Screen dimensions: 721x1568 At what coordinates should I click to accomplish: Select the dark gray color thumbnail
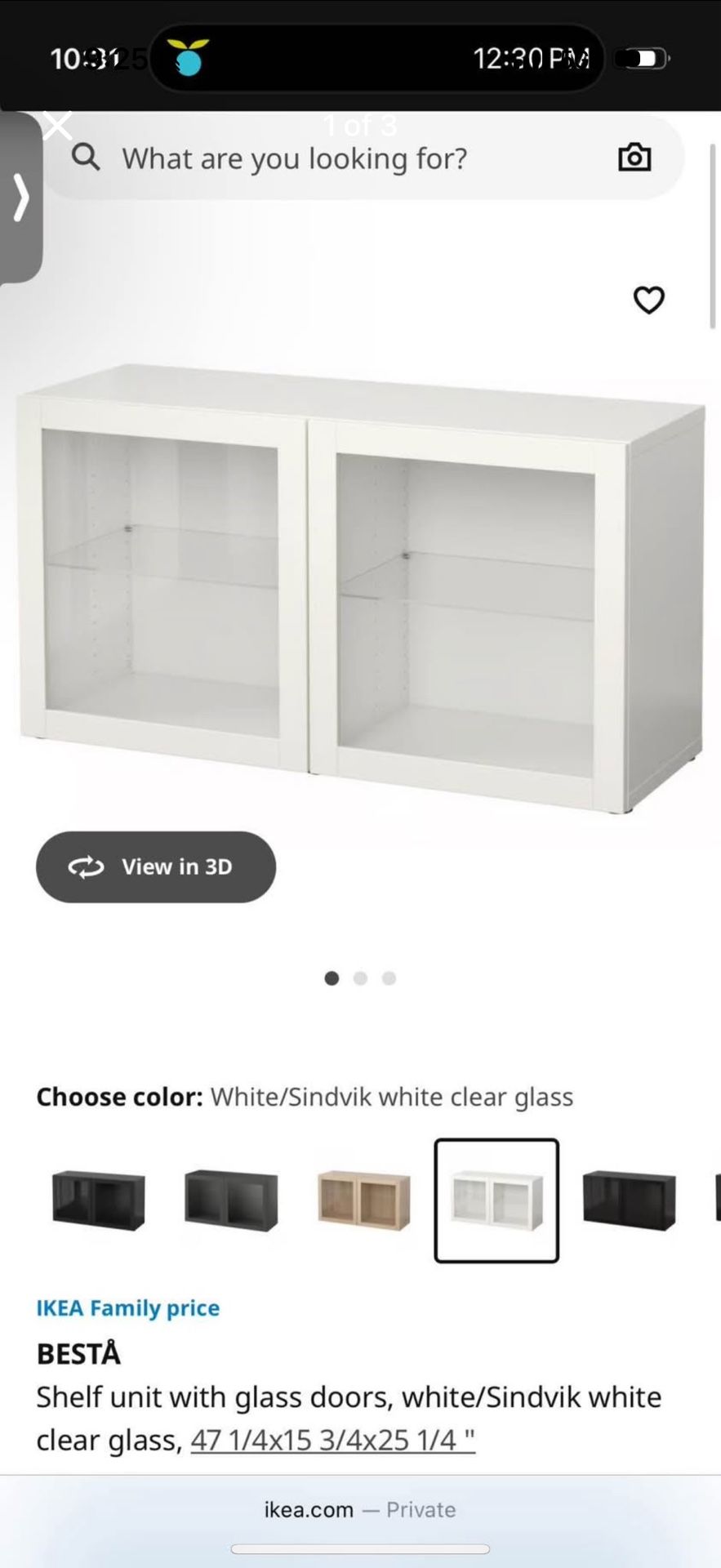[x=231, y=1200]
